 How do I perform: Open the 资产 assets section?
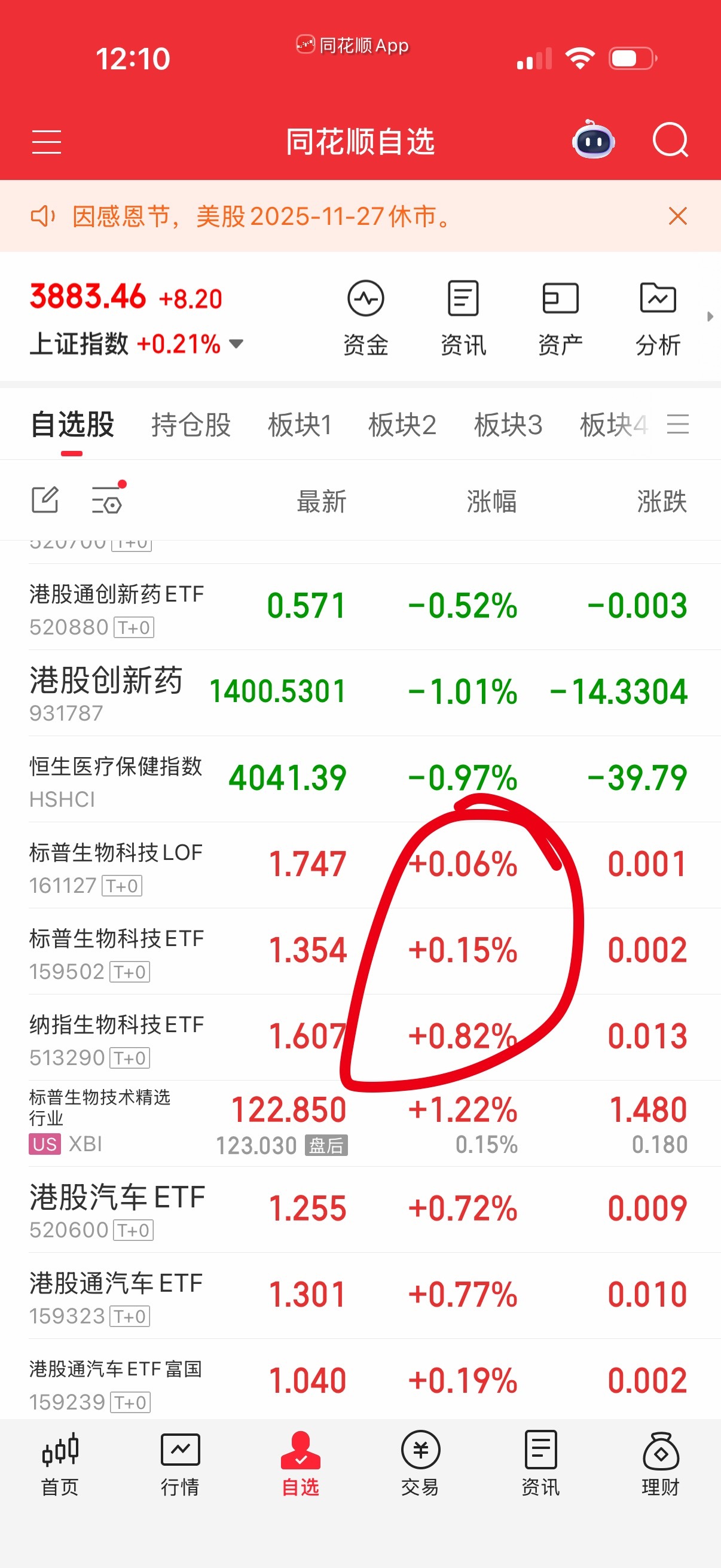click(x=560, y=316)
